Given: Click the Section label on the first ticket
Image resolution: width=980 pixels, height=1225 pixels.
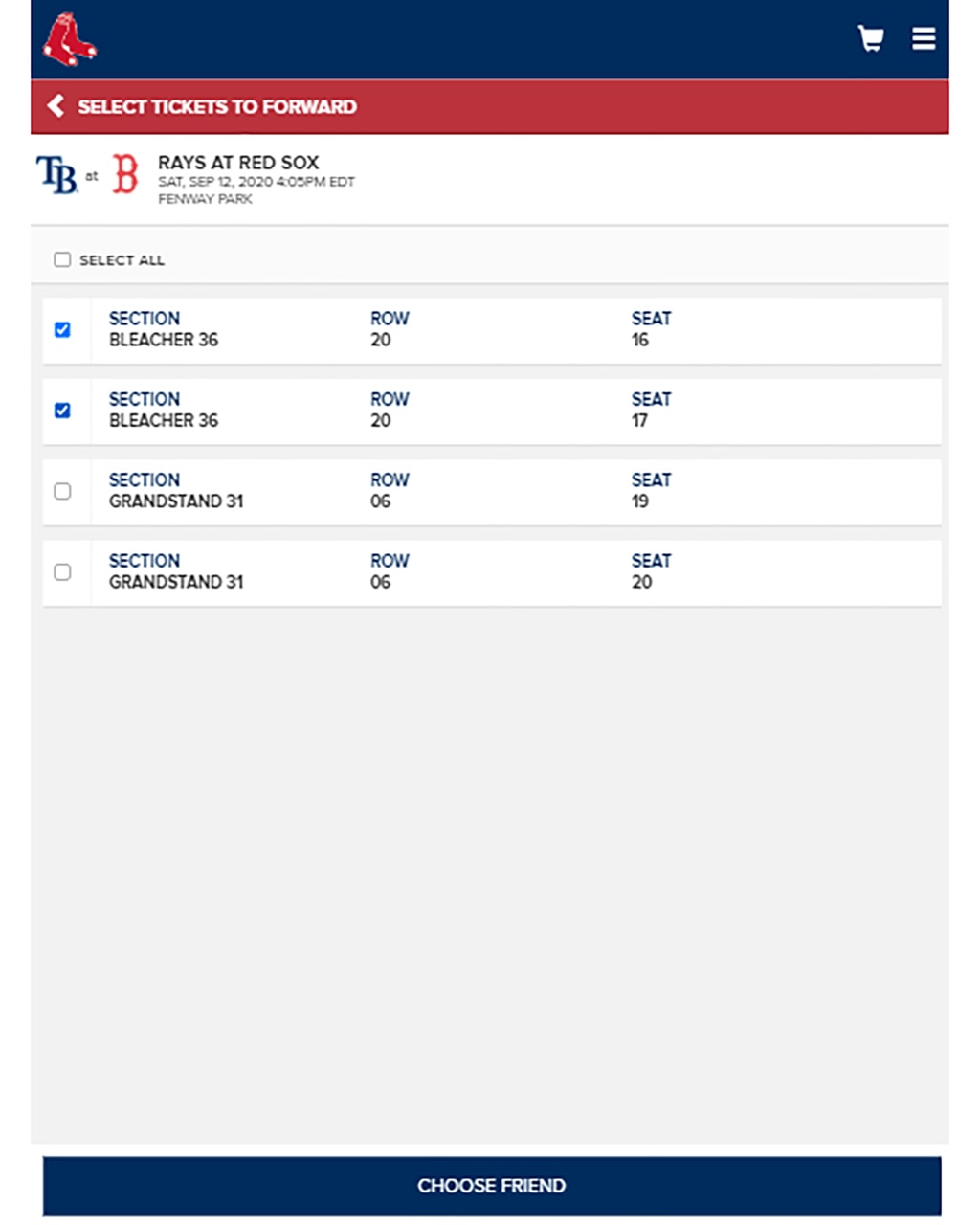Looking at the screenshot, I should pos(145,319).
